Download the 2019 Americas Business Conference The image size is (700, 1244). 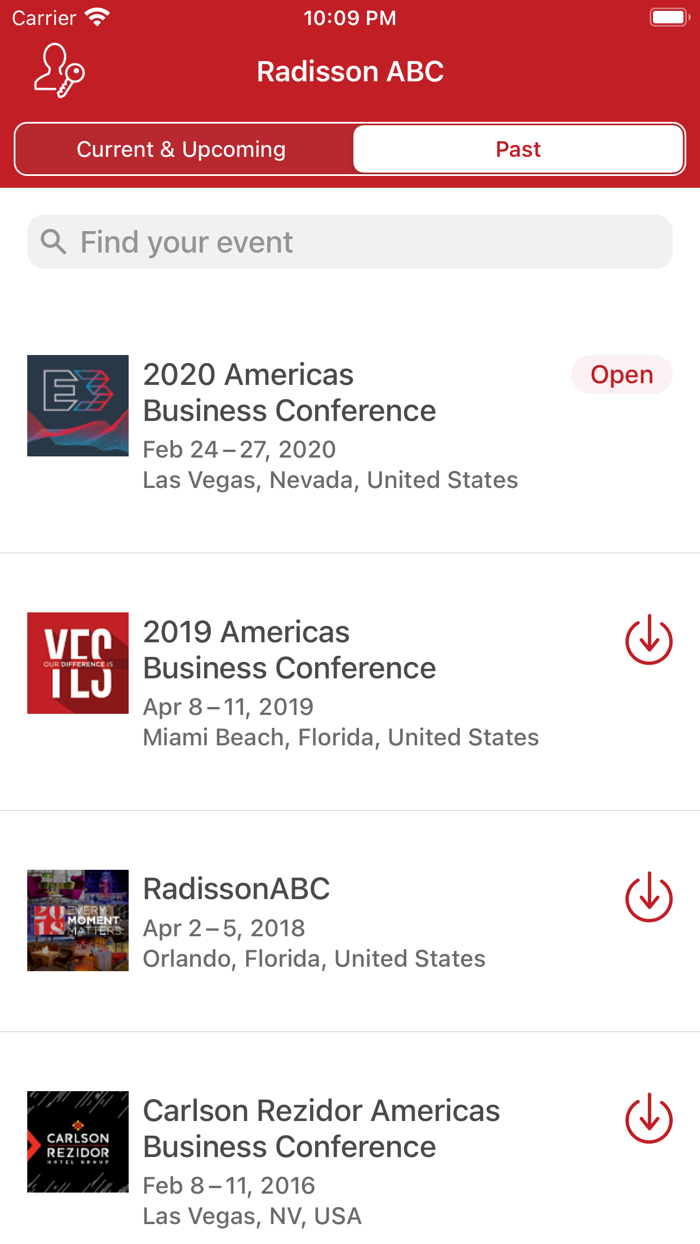[x=649, y=639]
